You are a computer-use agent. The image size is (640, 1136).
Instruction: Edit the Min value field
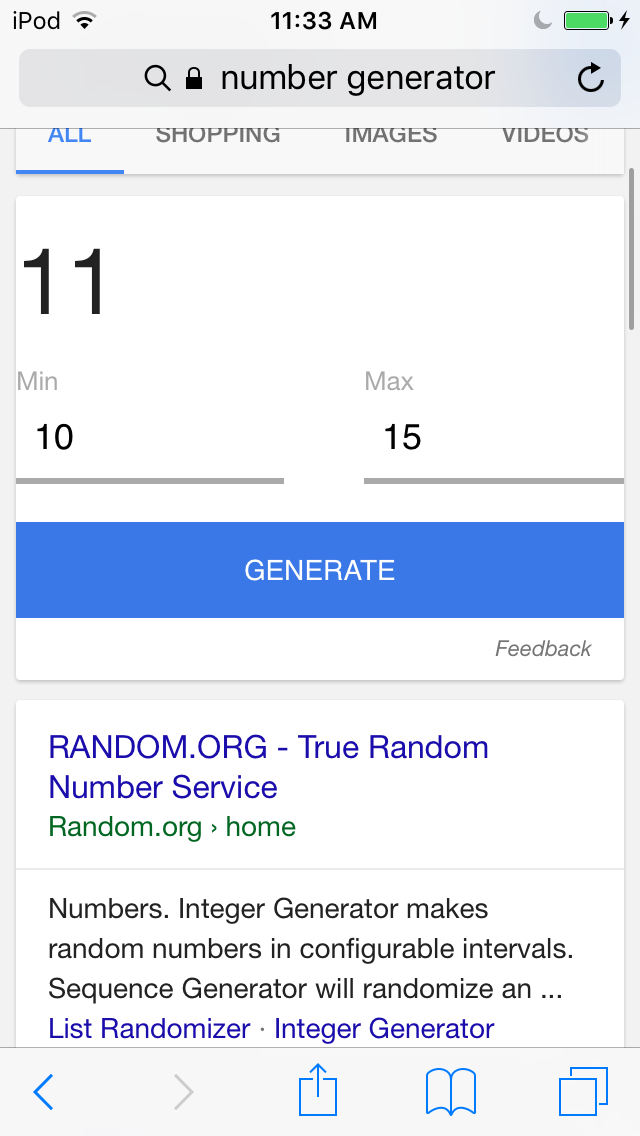(150, 438)
